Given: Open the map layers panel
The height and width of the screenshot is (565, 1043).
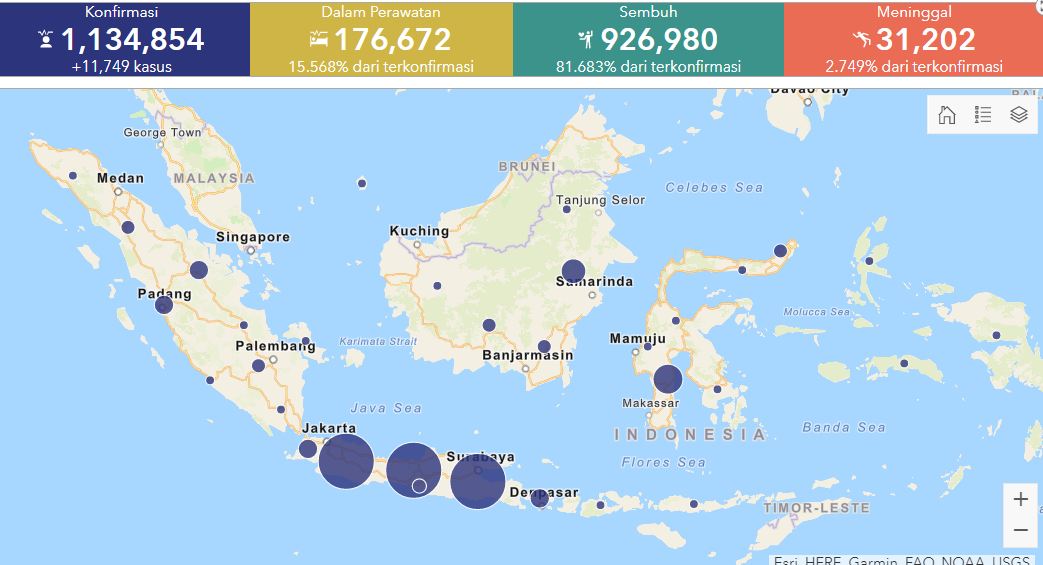Looking at the screenshot, I should (1018, 115).
